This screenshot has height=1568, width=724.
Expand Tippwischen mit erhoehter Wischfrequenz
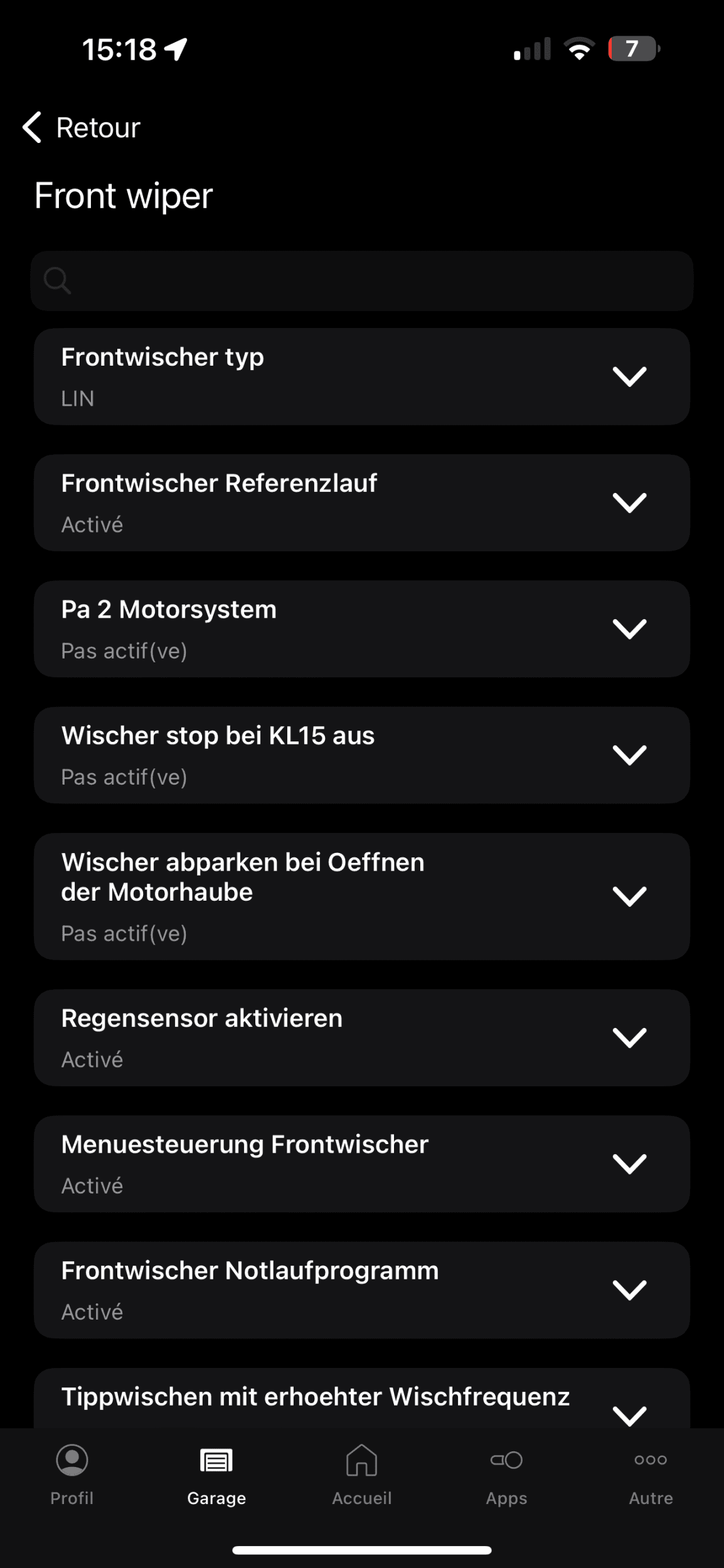(362, 1399)
